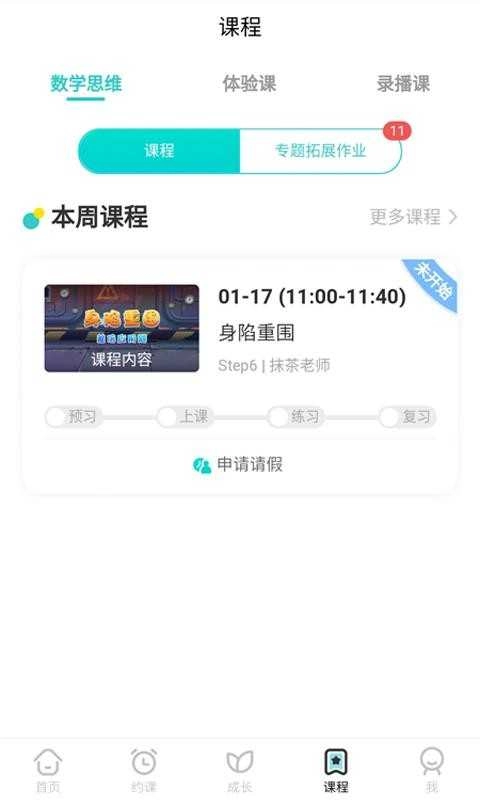This screenshot has height=800, width=480.
Task: Open the 专题拓展作业 segment
Action: pos(321,151)
